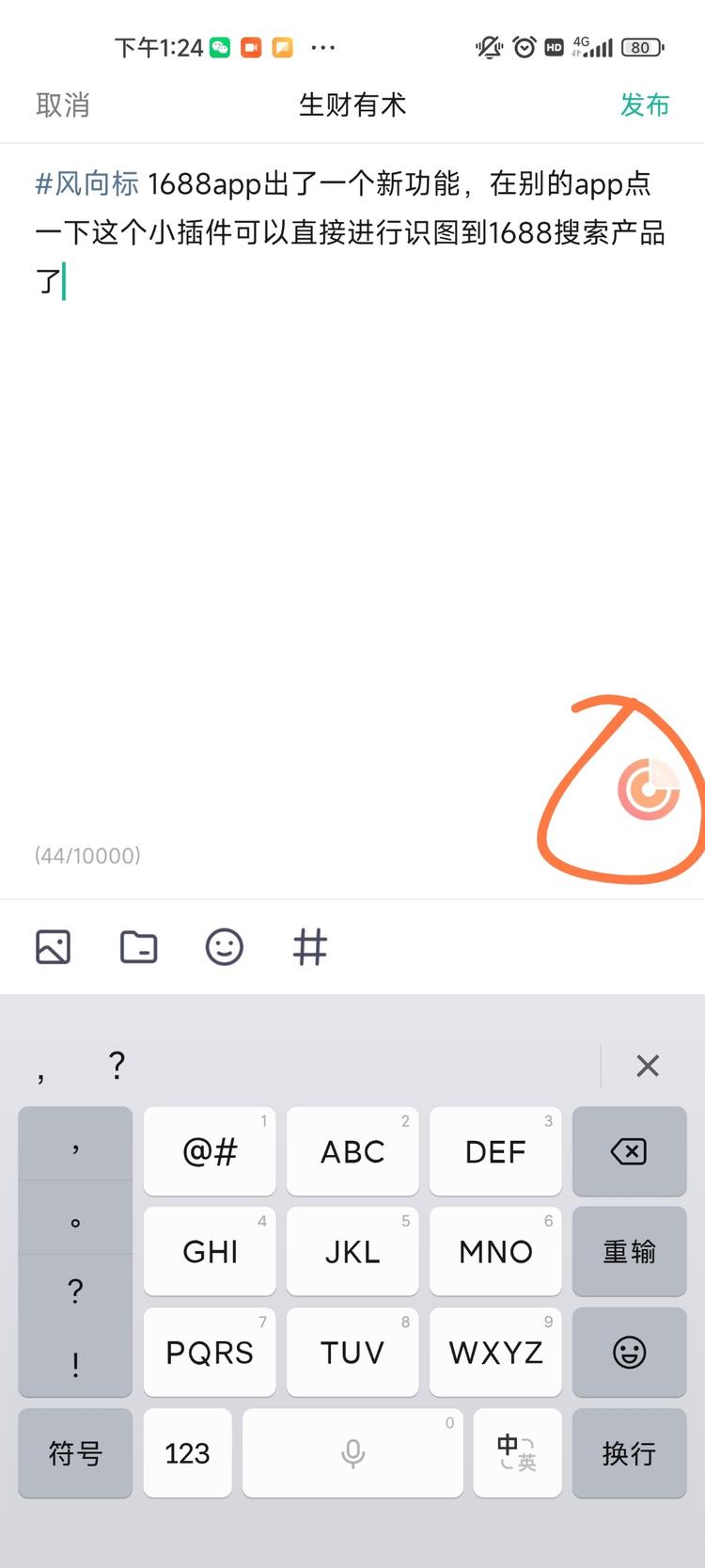
Task: Add a hashtag topic with # icon
Action: [310, 946]
